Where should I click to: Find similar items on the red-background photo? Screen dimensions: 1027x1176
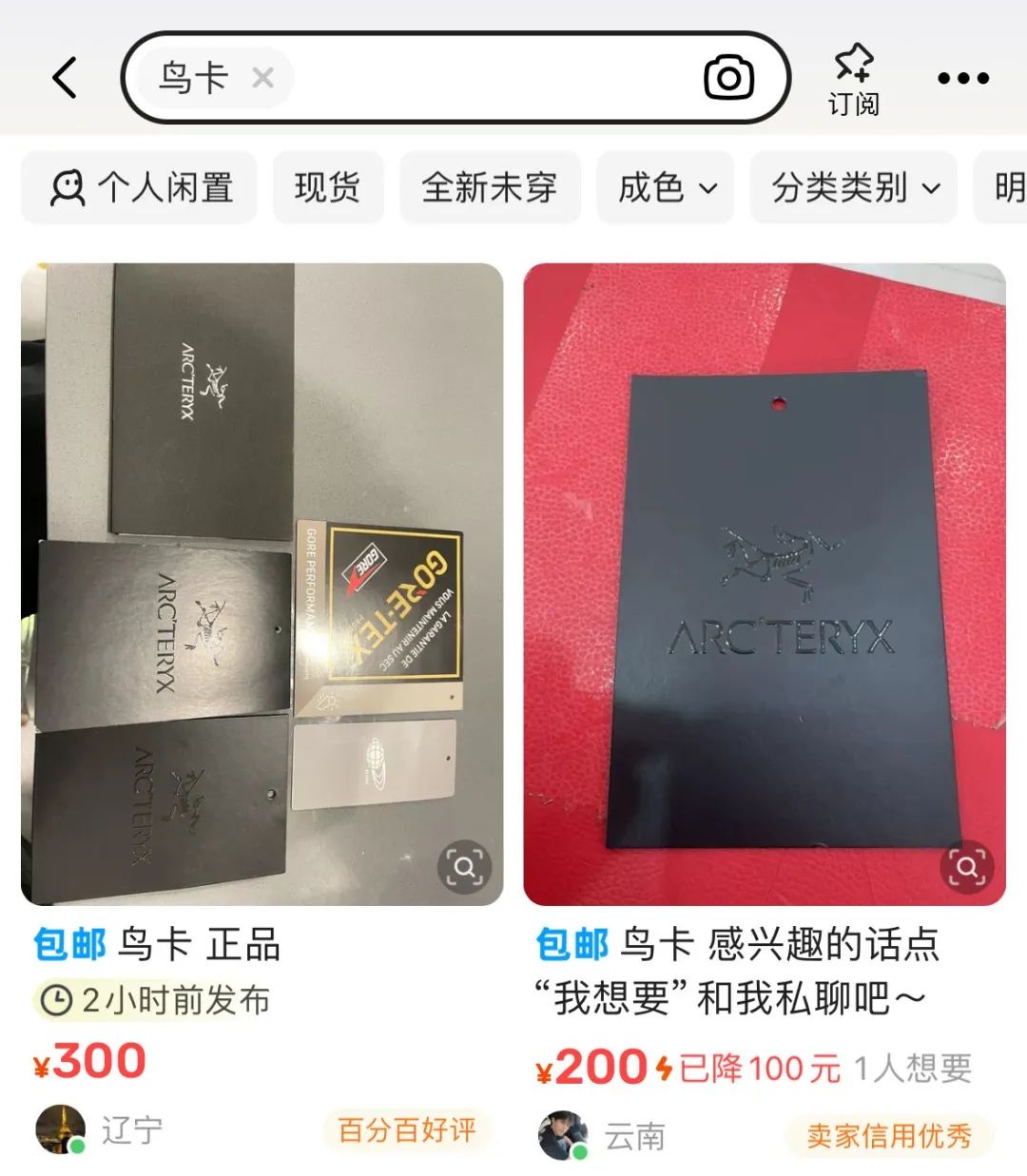pos(966,867)
